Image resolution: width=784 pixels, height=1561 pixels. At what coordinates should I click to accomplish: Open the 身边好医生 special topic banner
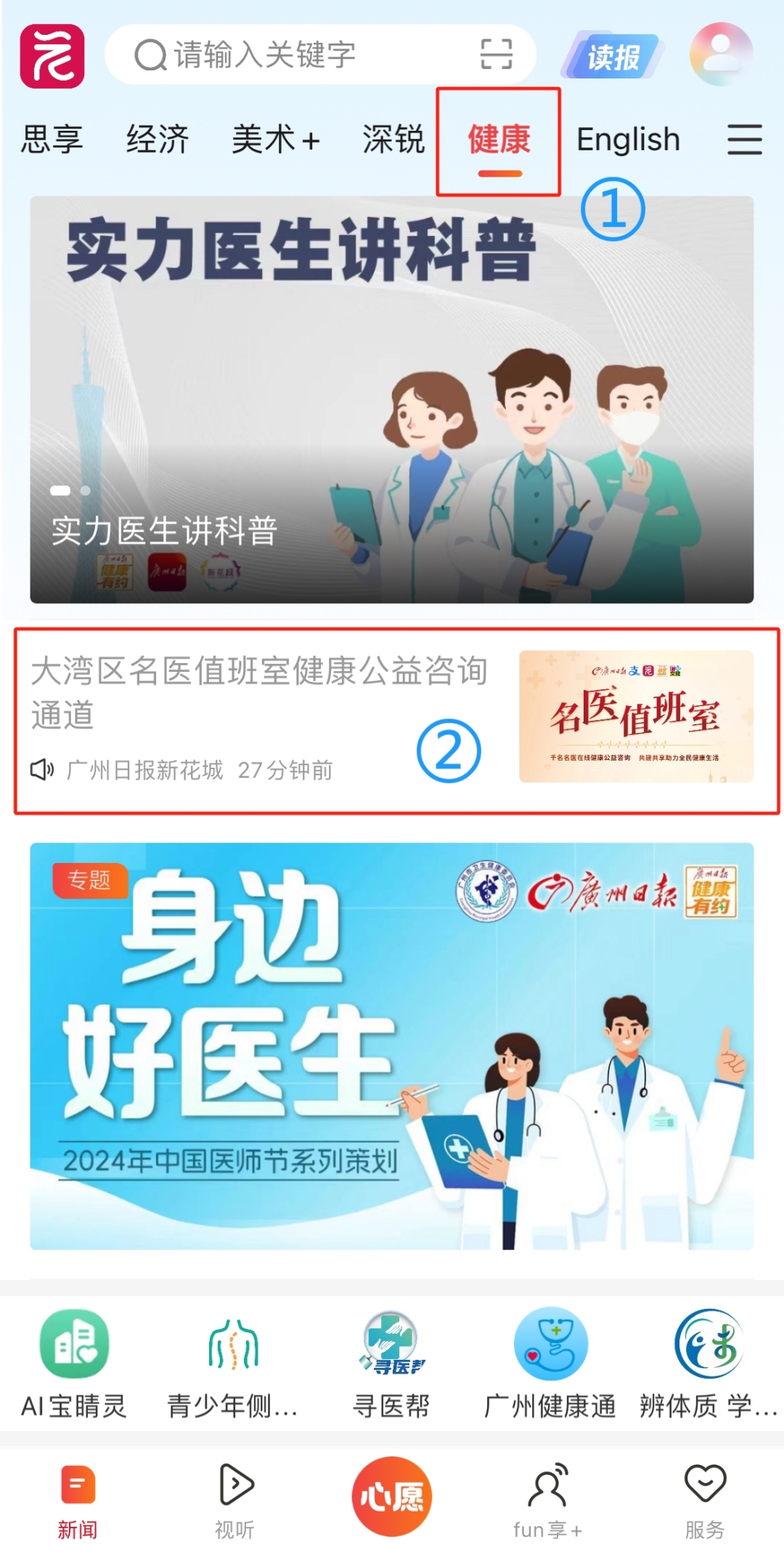pos(392,1046)
